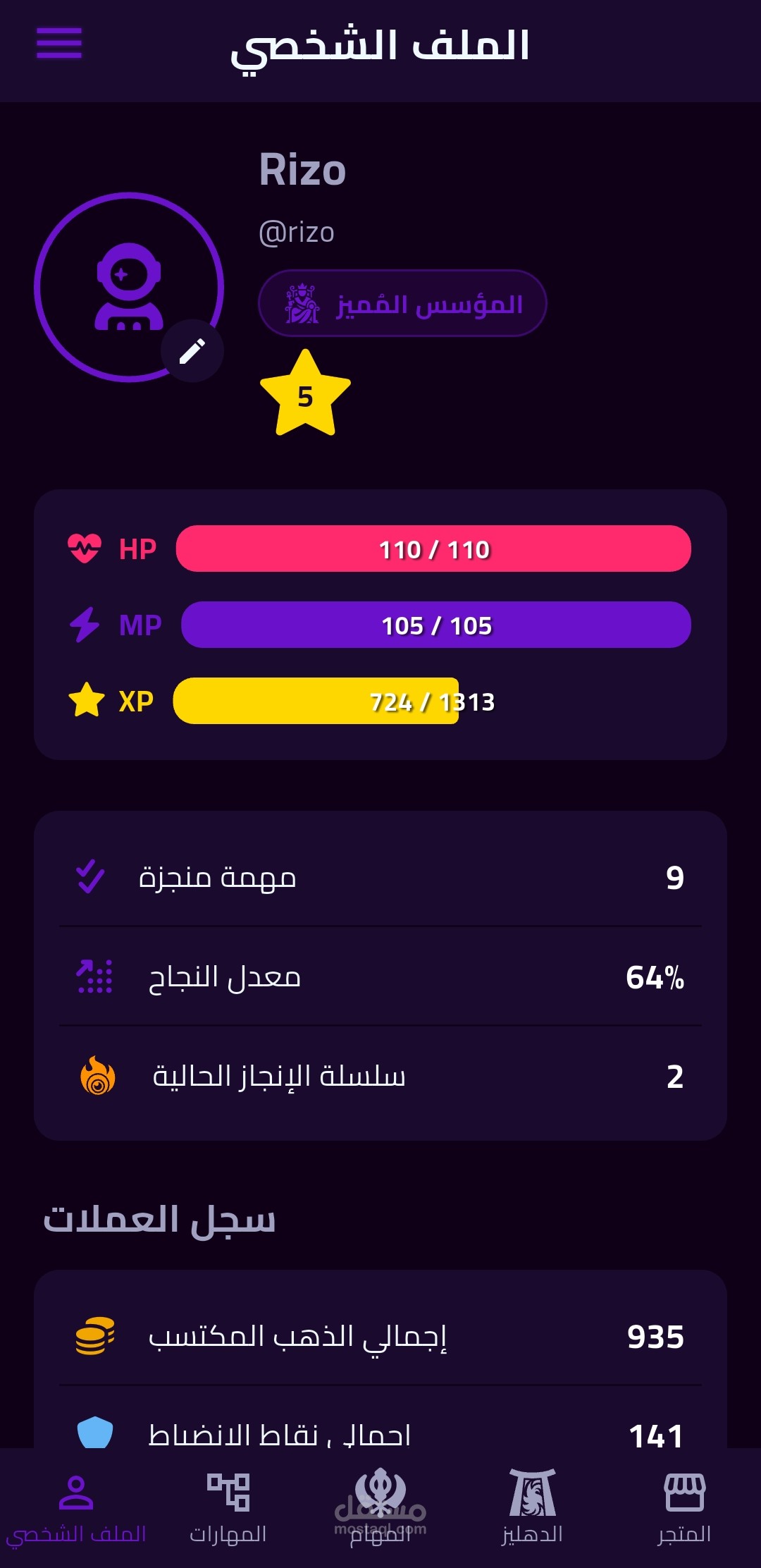Edit the profile avatar with pencil icon
Image resolution: width=761 pixels, height=1568 pixels.
tap(192, 350)
